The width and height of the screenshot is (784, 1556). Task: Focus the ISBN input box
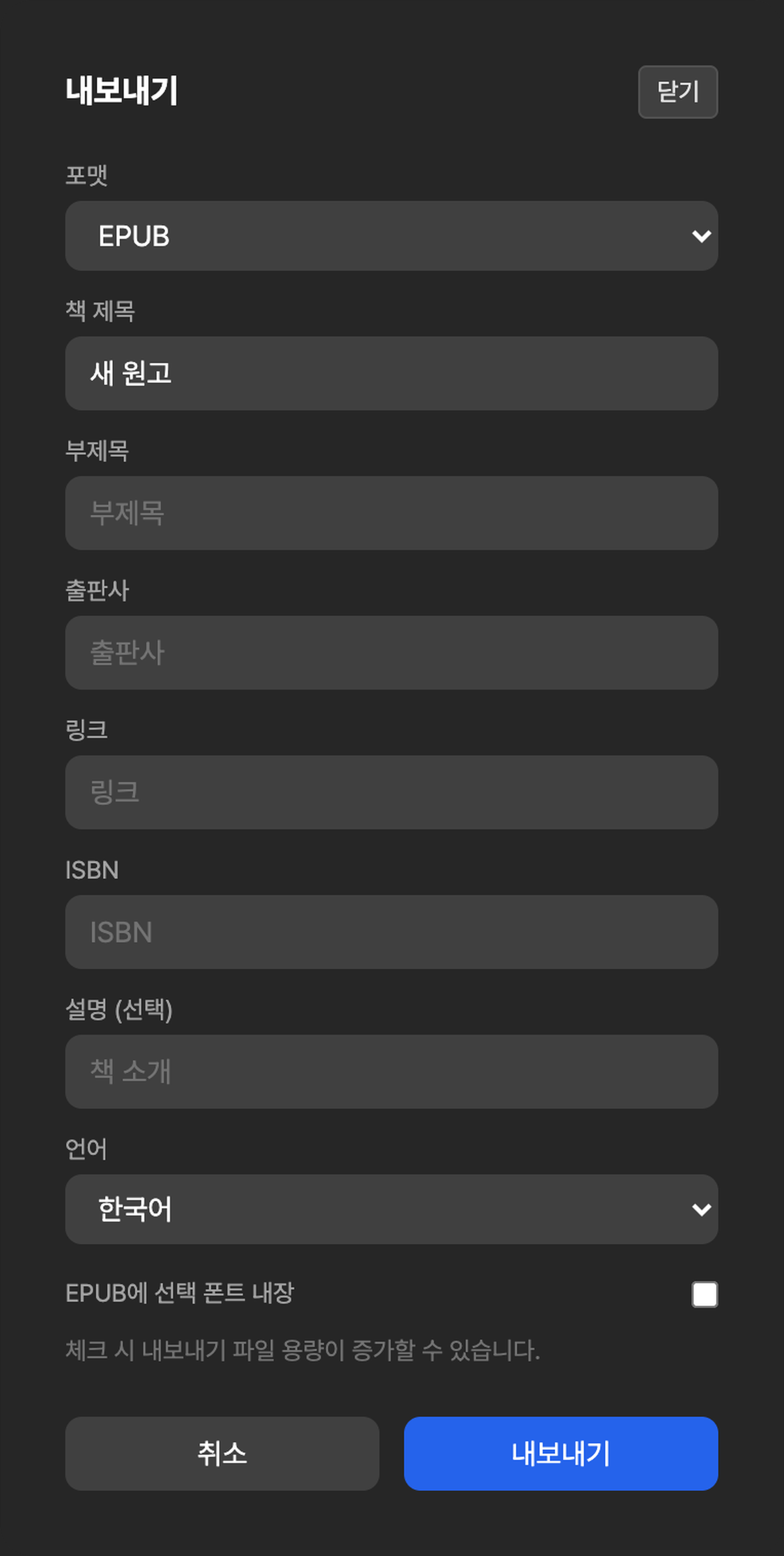(x=391, y=932)
